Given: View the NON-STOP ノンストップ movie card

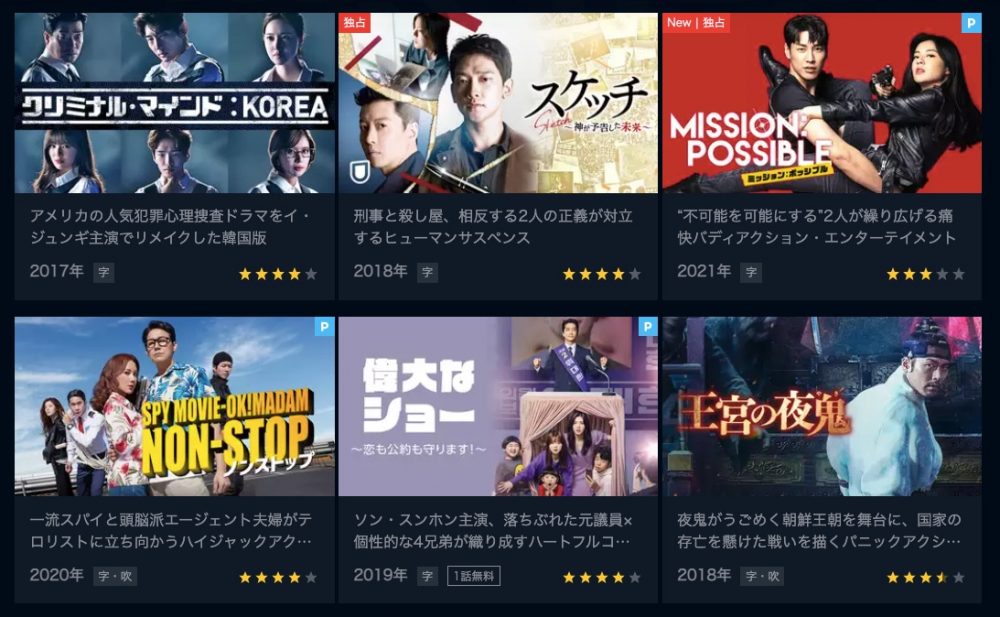Looking at the screenshot, I should (174, 408).
